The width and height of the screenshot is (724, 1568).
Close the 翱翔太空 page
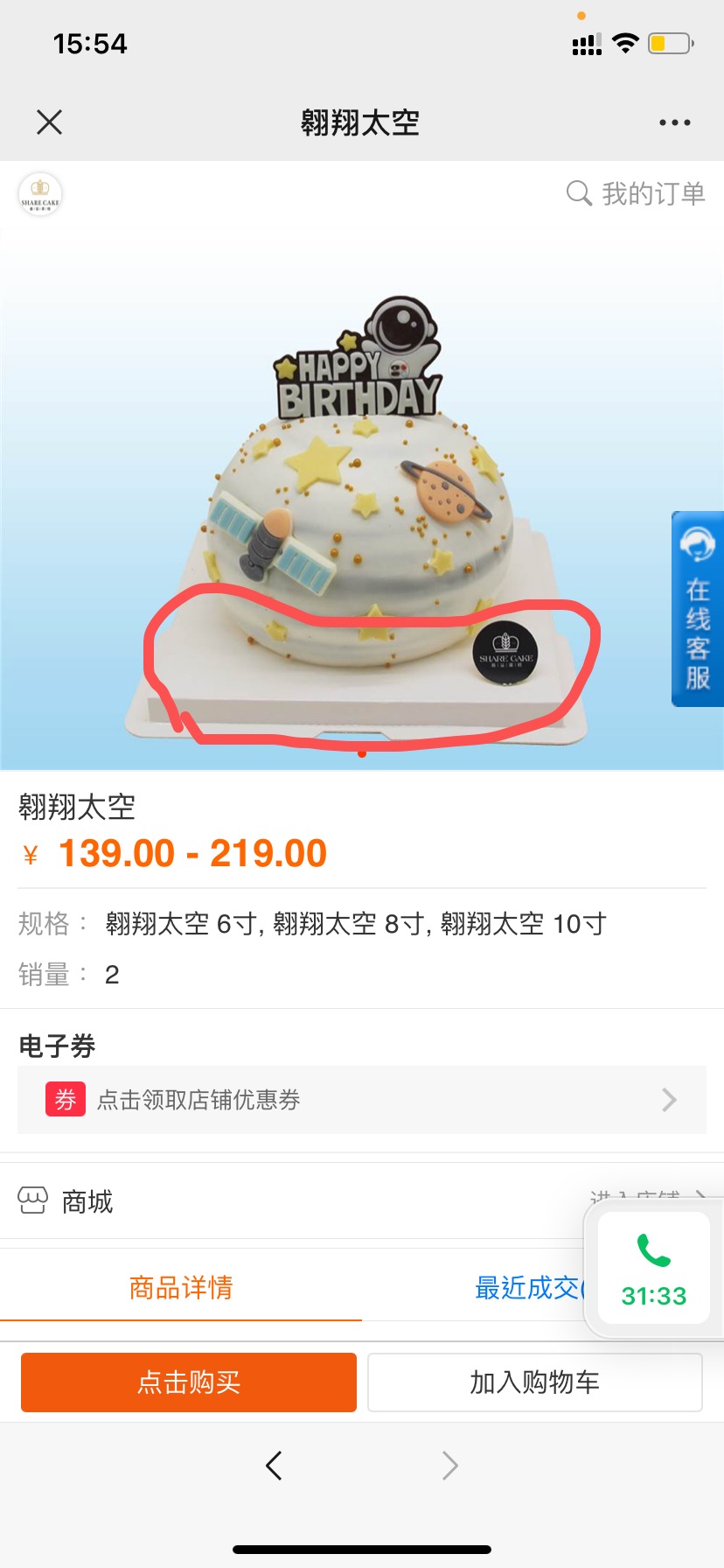pyautogui.click(x=50, y=122)
